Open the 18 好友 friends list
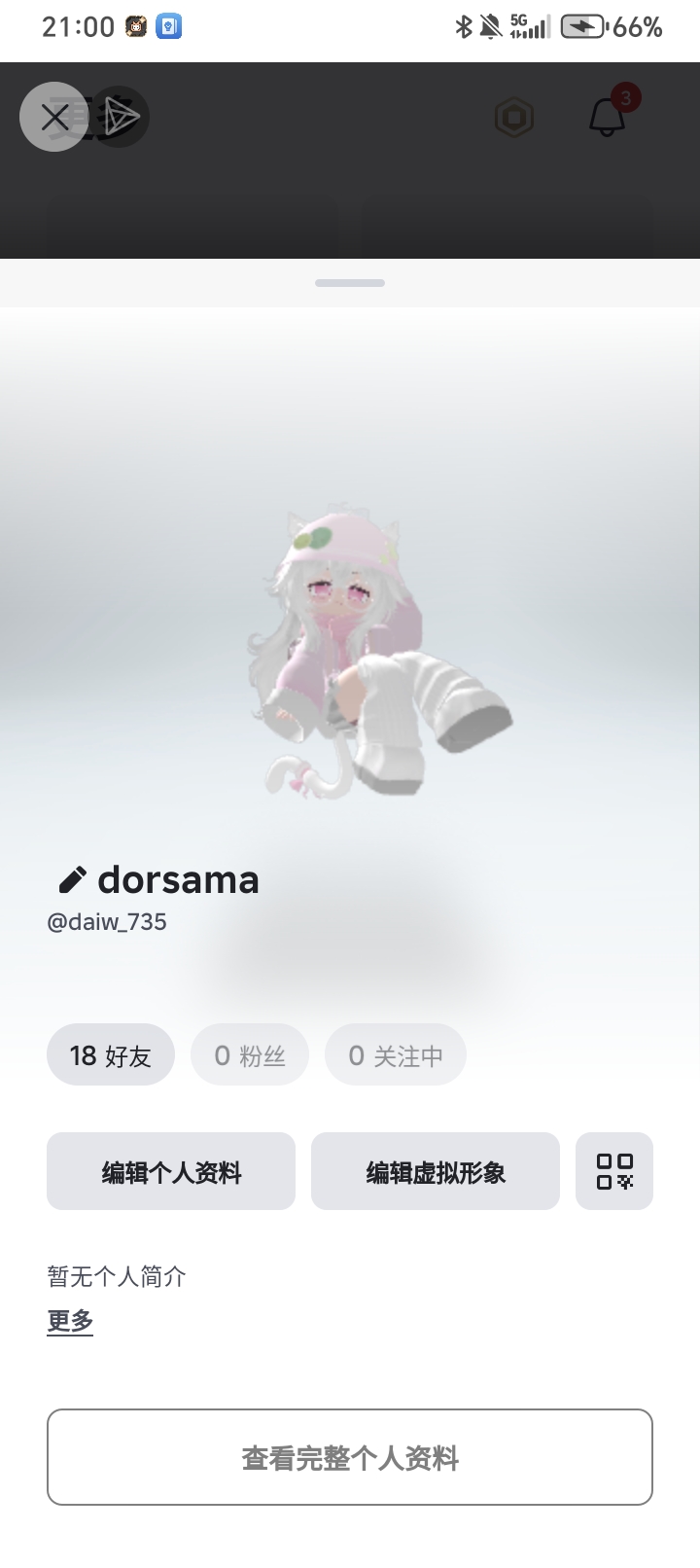Screen dimensions: 700x1568 click(110, 1054)
